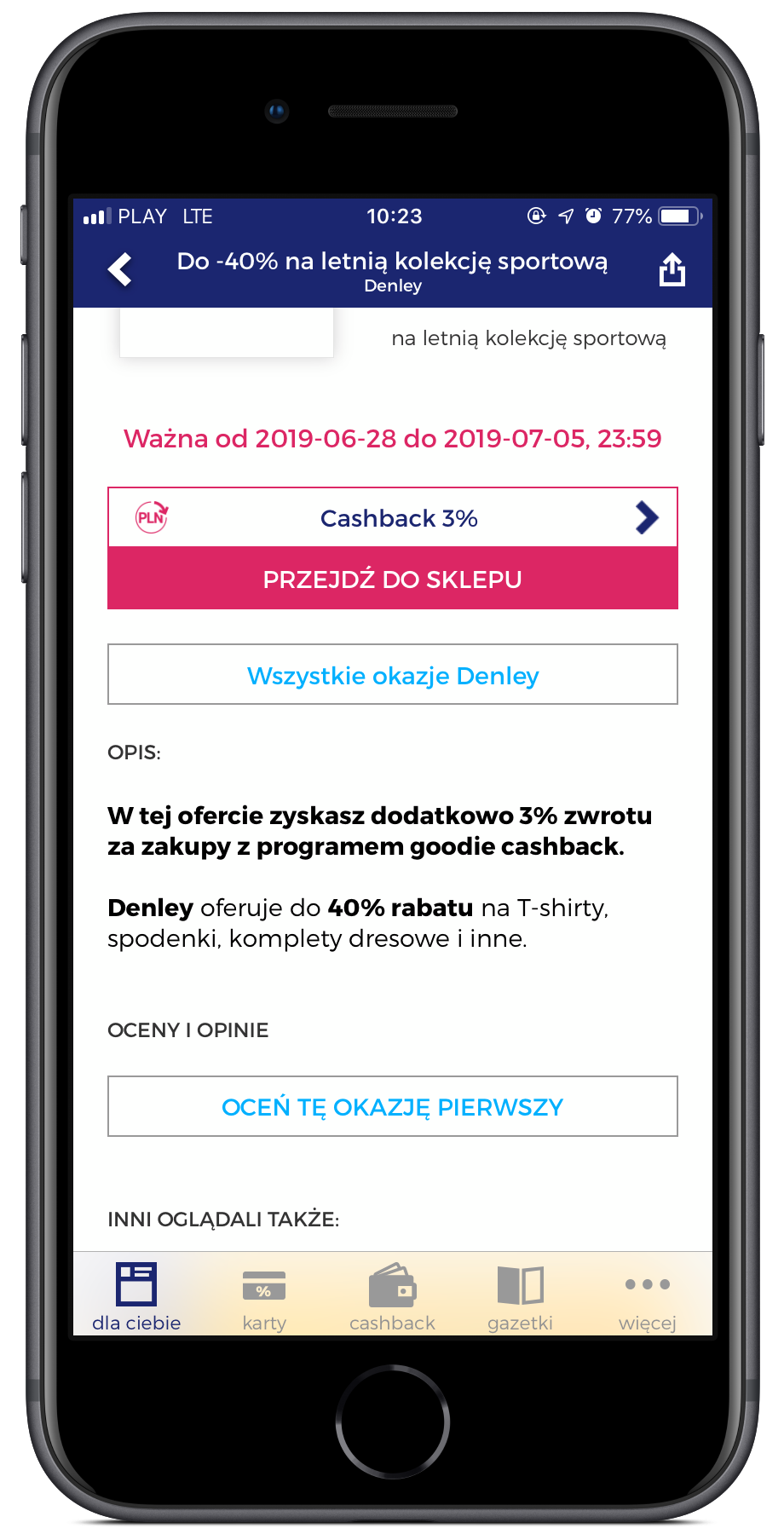
Task: Open the gazetki tab
Action: click(x=520, y=1295)
